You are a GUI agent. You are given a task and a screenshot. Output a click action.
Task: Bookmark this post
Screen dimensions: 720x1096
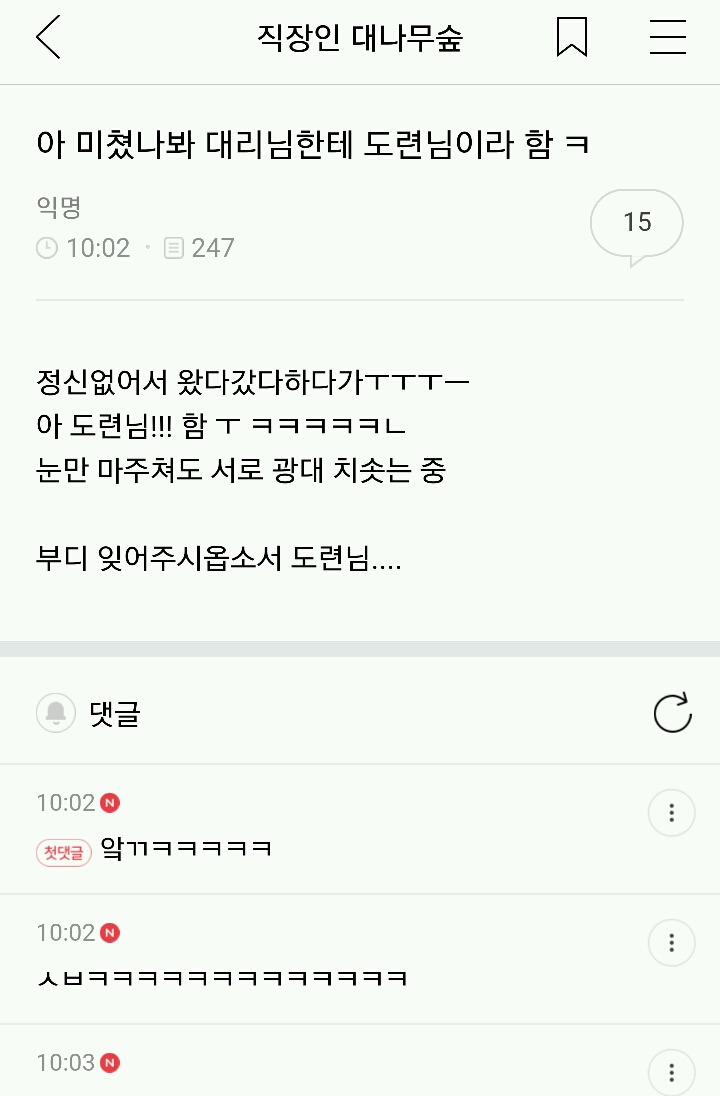click(571, 38)
